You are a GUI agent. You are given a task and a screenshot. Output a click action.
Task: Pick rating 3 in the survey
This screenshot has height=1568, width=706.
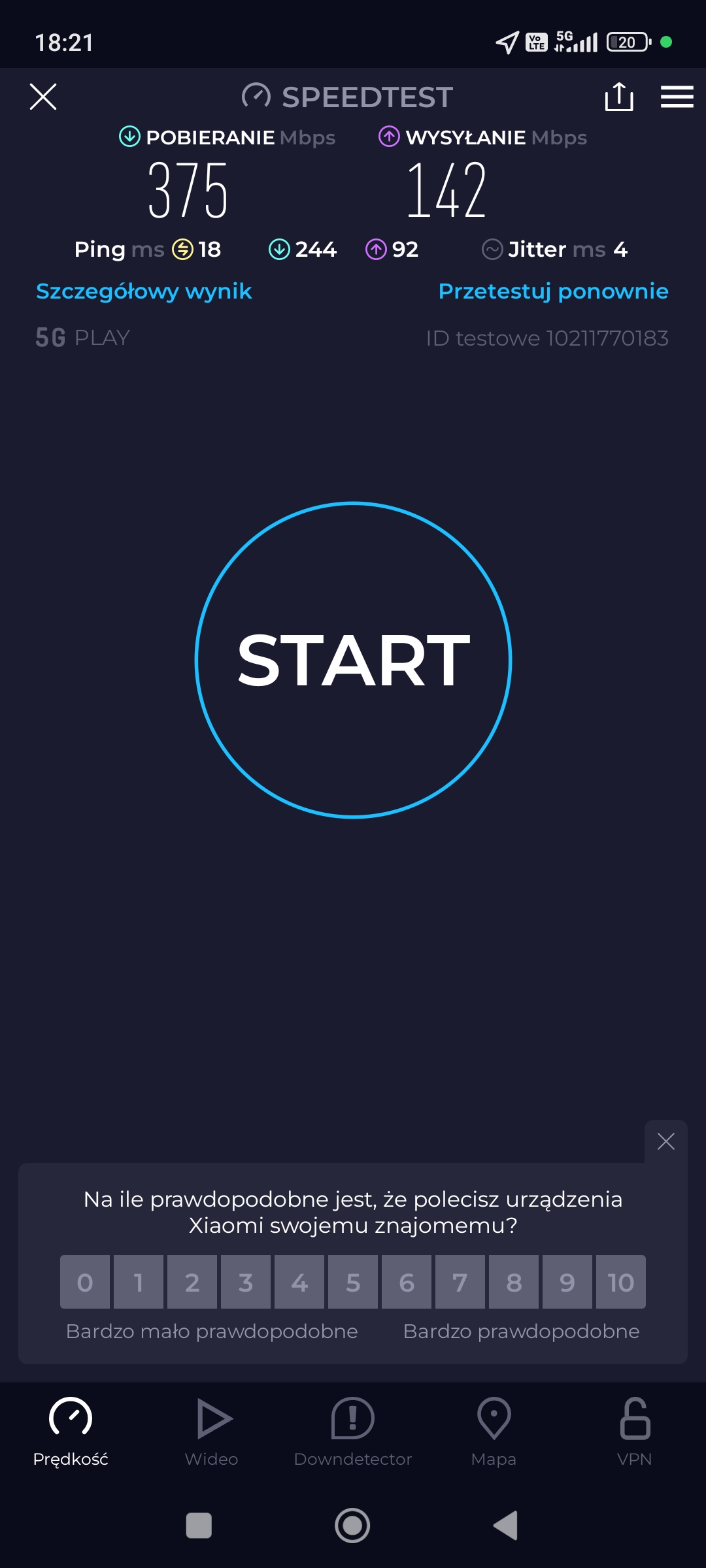pos(246,1282)
